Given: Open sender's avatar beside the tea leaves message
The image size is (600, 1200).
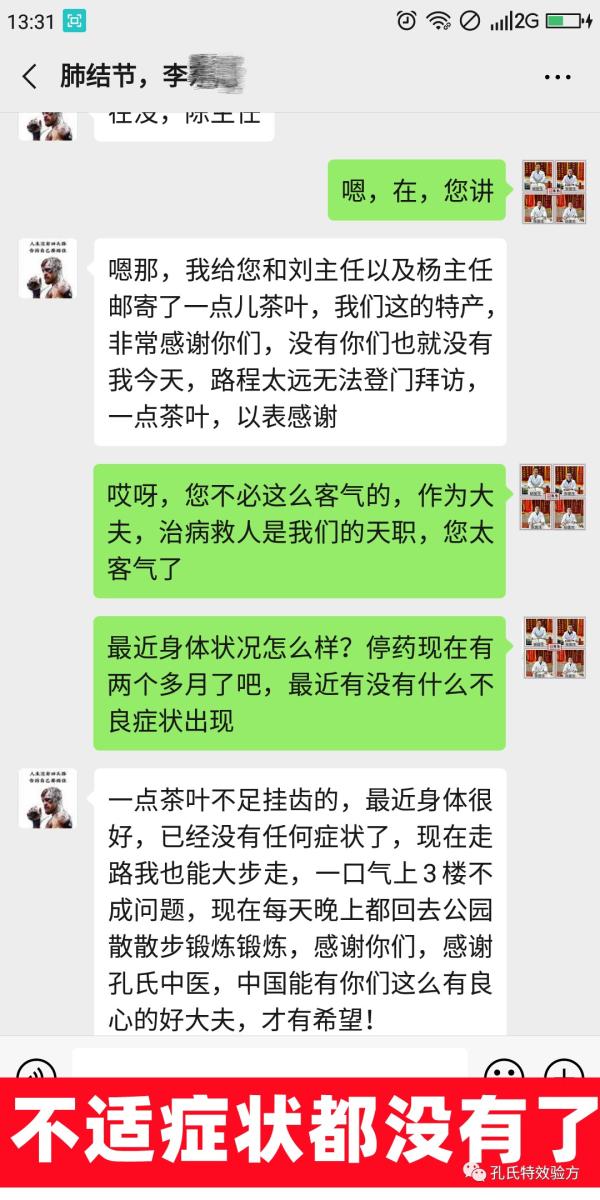Looking at the screenshot, I should (x=47, y=268).
